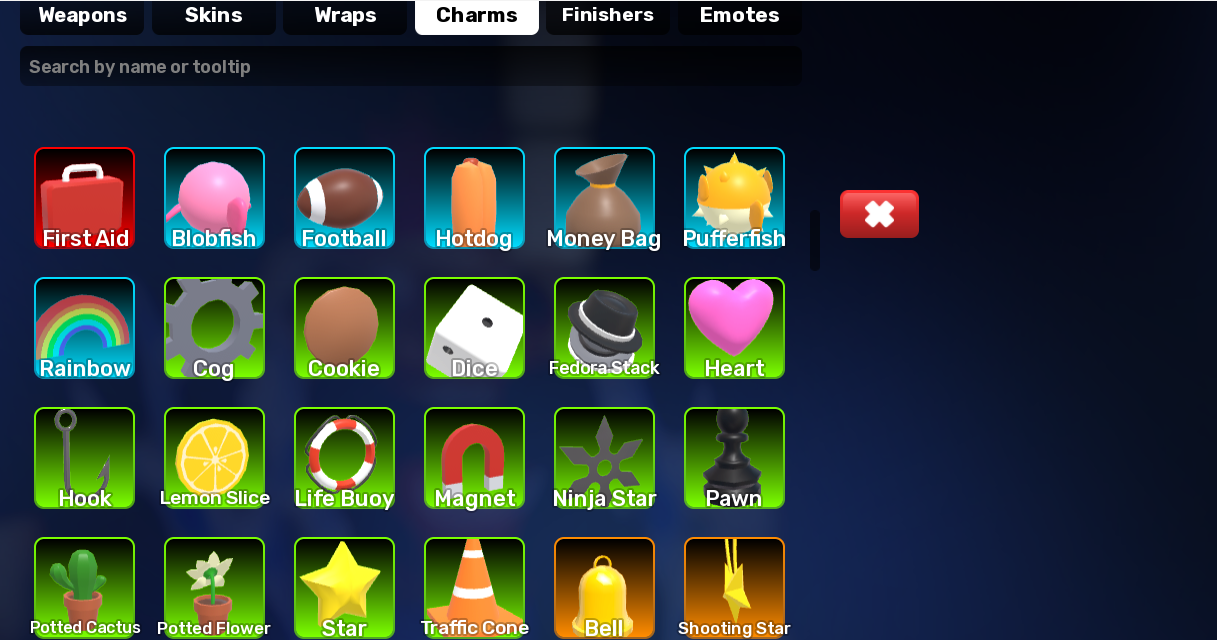
Task: Tap the search by name or tooltip field
Action: pyautogui.click(x=411, y=66)
